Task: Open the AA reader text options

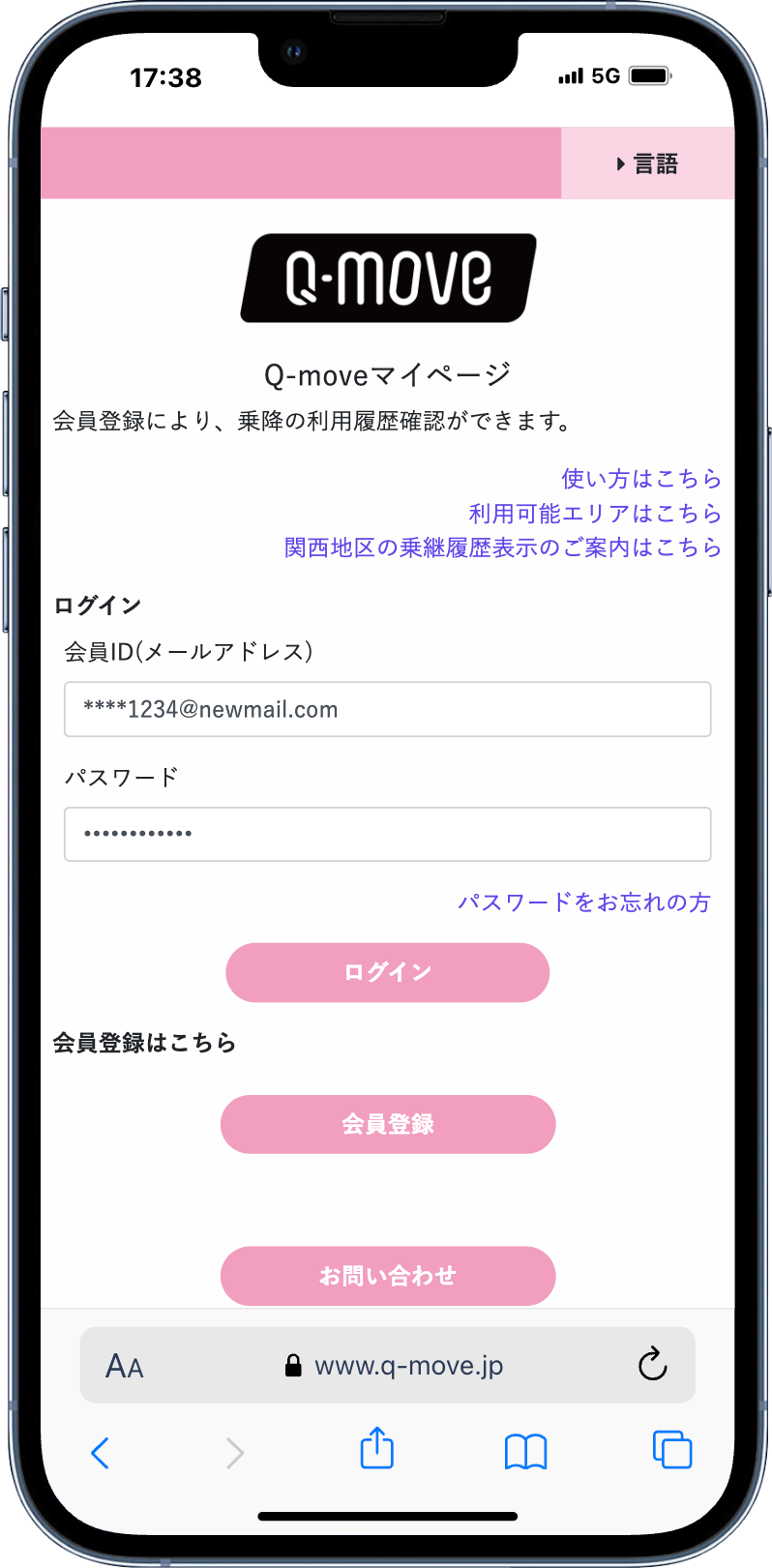Action: pyautogui.click(x=125, y=1366)
